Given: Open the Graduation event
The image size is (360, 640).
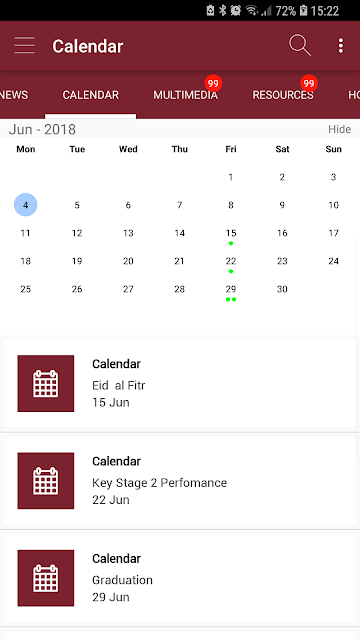Looking at the screenshot, I should tap(180, 578).
